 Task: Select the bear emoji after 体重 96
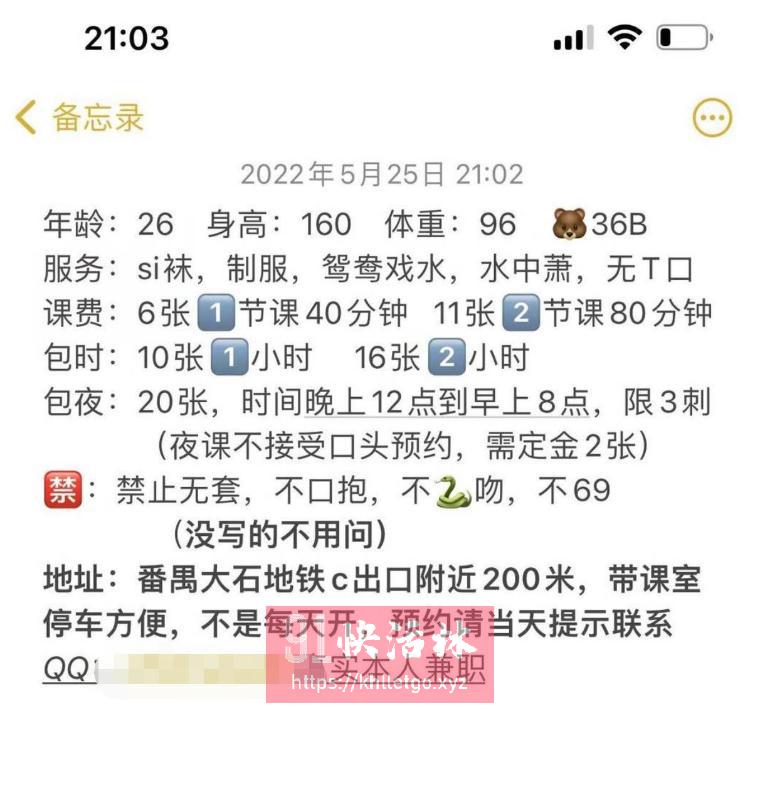[570, 226]
